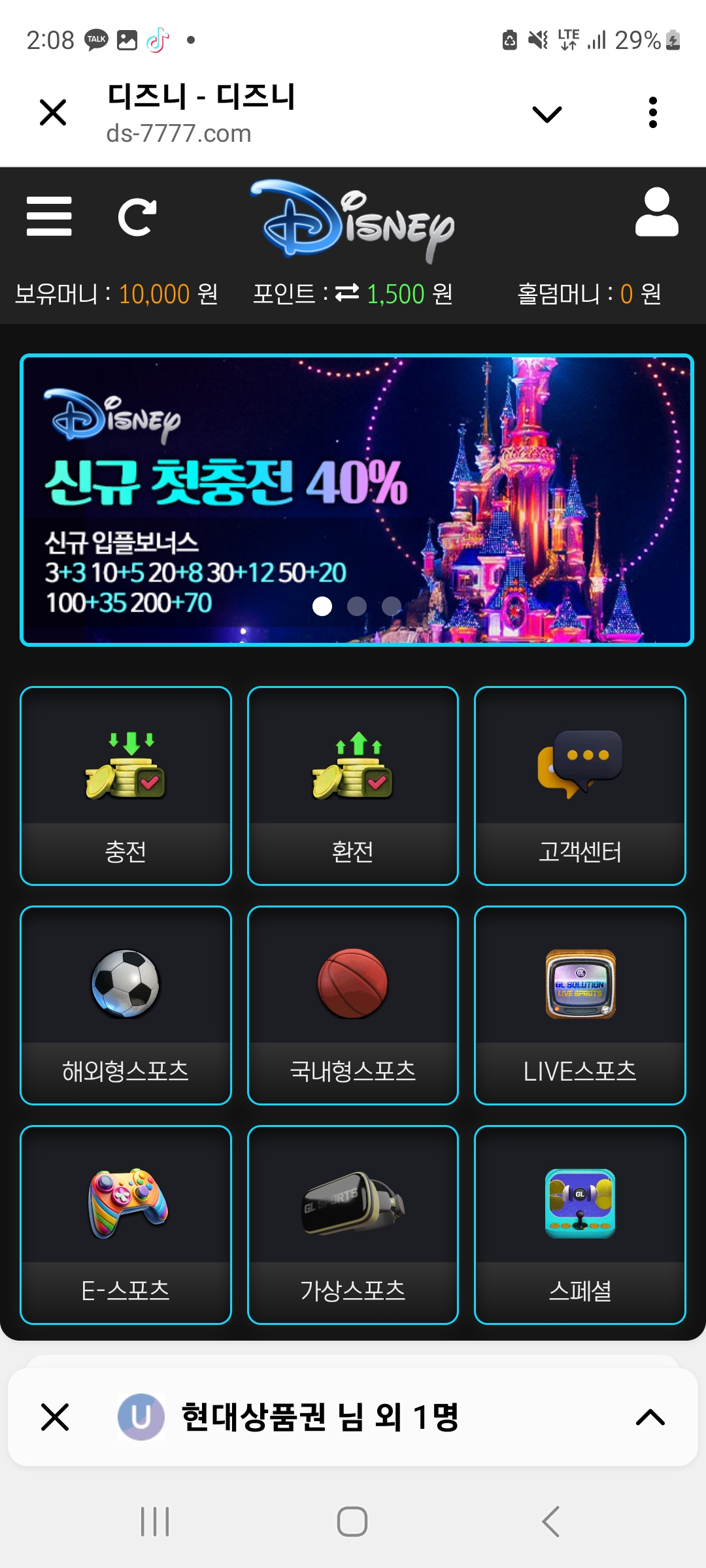This screenshot has width=706, height=1568.
Task: Close the in-app browser page
Action: [53, 112]
